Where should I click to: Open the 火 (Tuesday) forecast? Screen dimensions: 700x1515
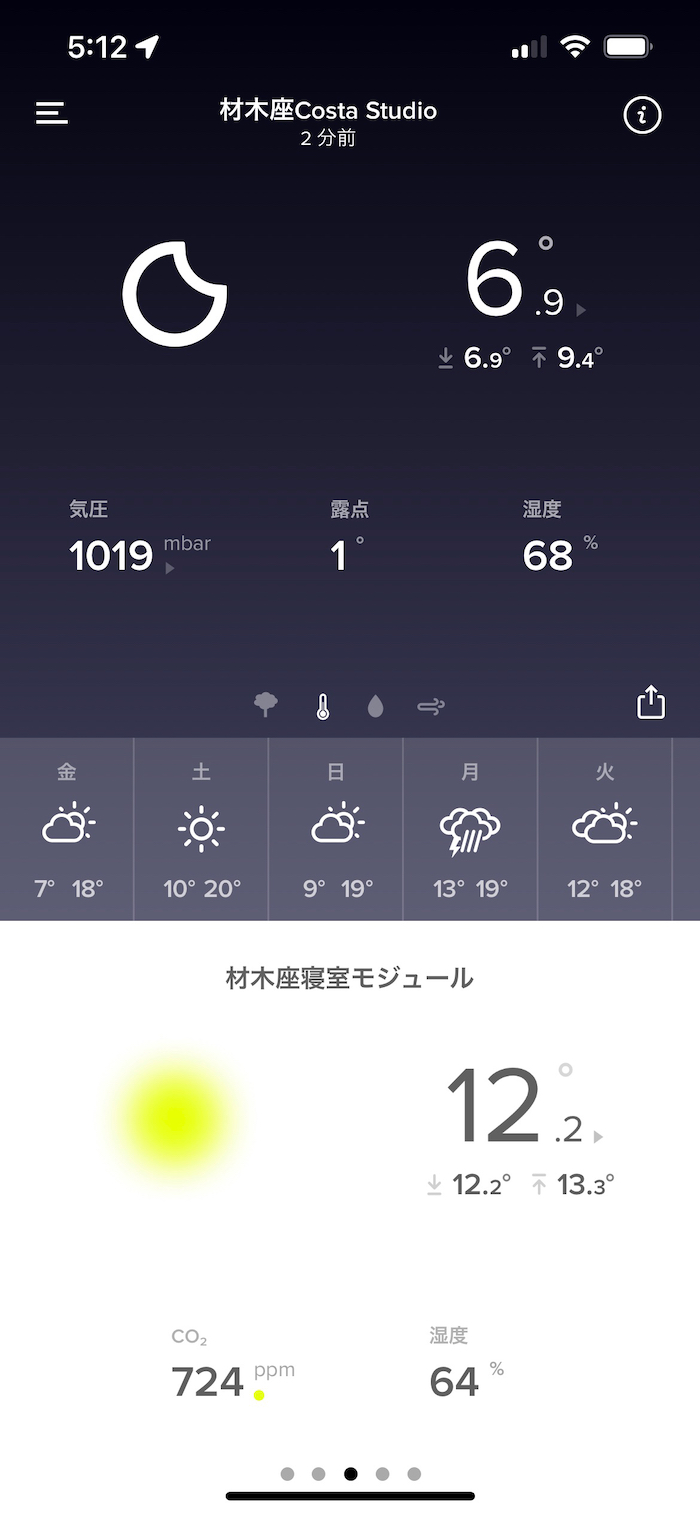click(605, 829)
